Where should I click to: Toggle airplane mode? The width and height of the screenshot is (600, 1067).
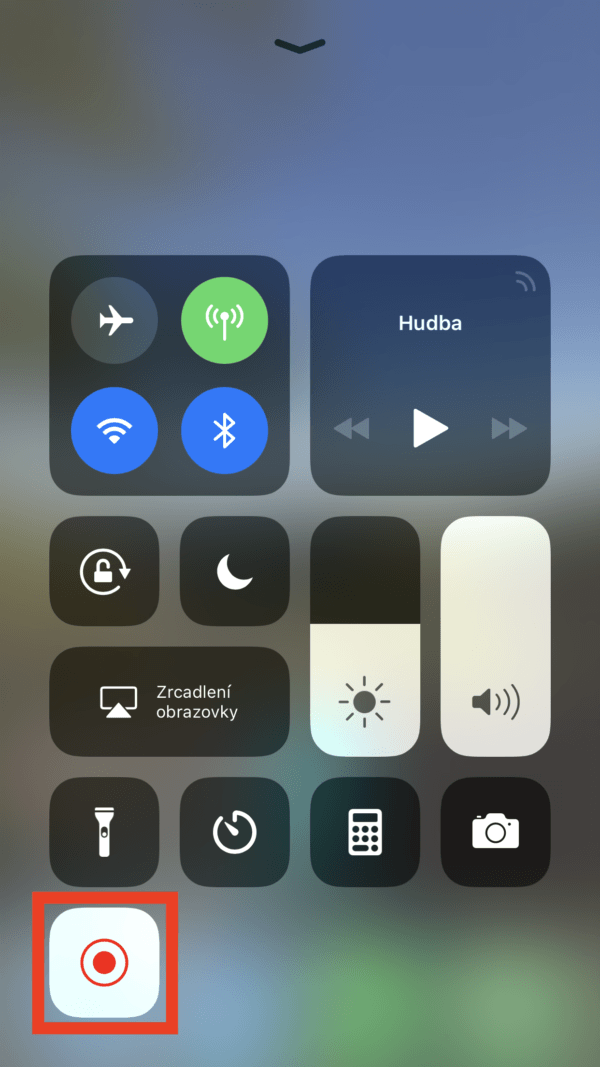point(114,320)
